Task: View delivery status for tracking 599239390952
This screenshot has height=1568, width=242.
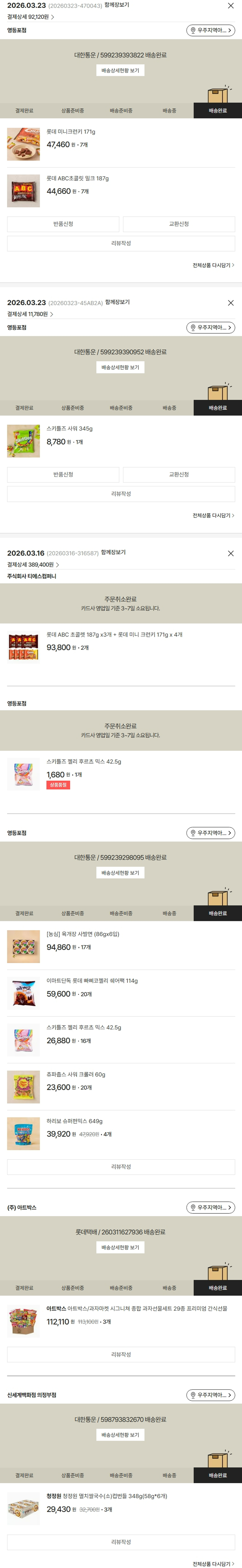Action: coord(120,368)
